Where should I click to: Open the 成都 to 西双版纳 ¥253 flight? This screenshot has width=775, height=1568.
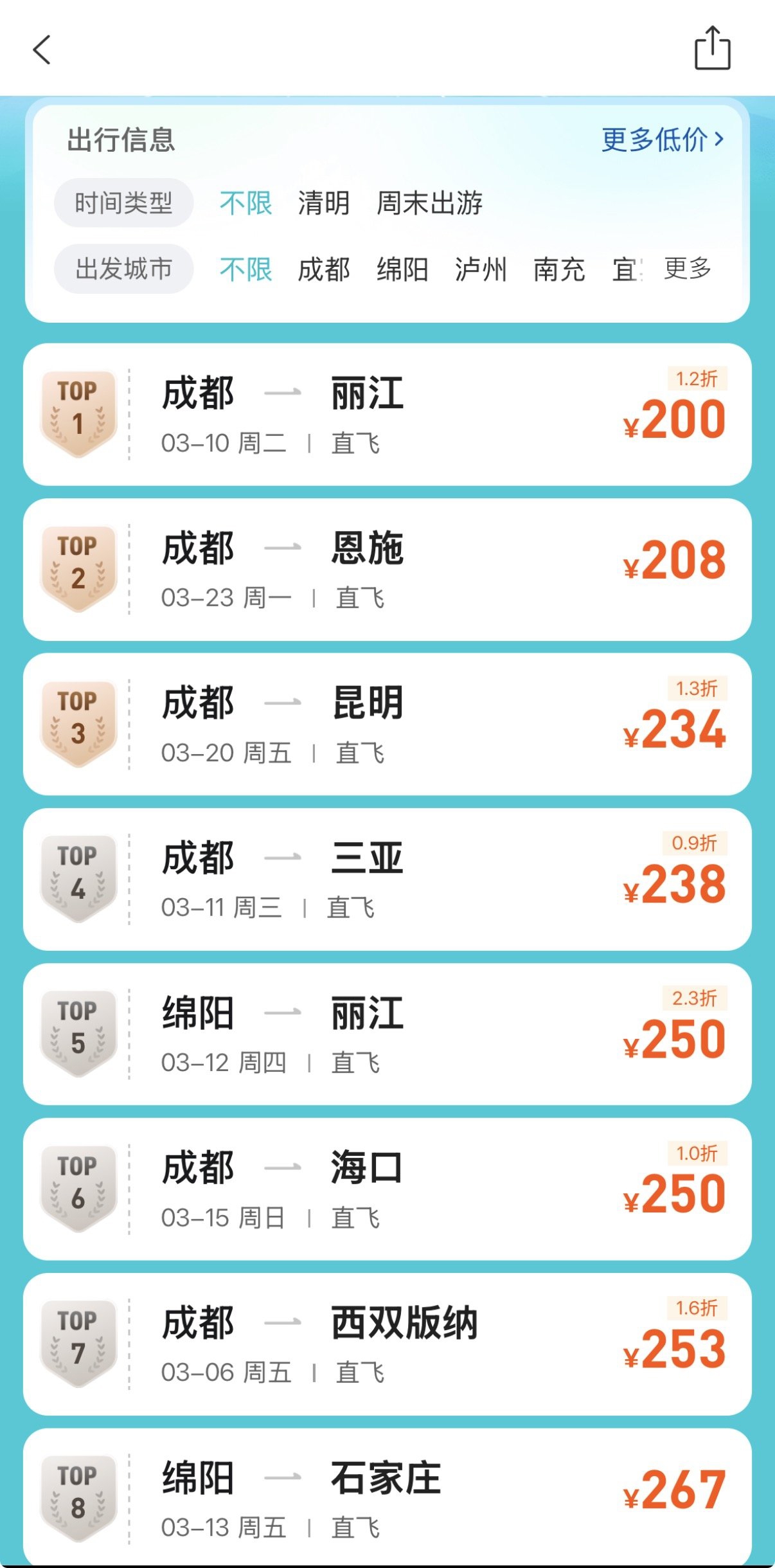pyautogui.click(x=387, y=1344)
